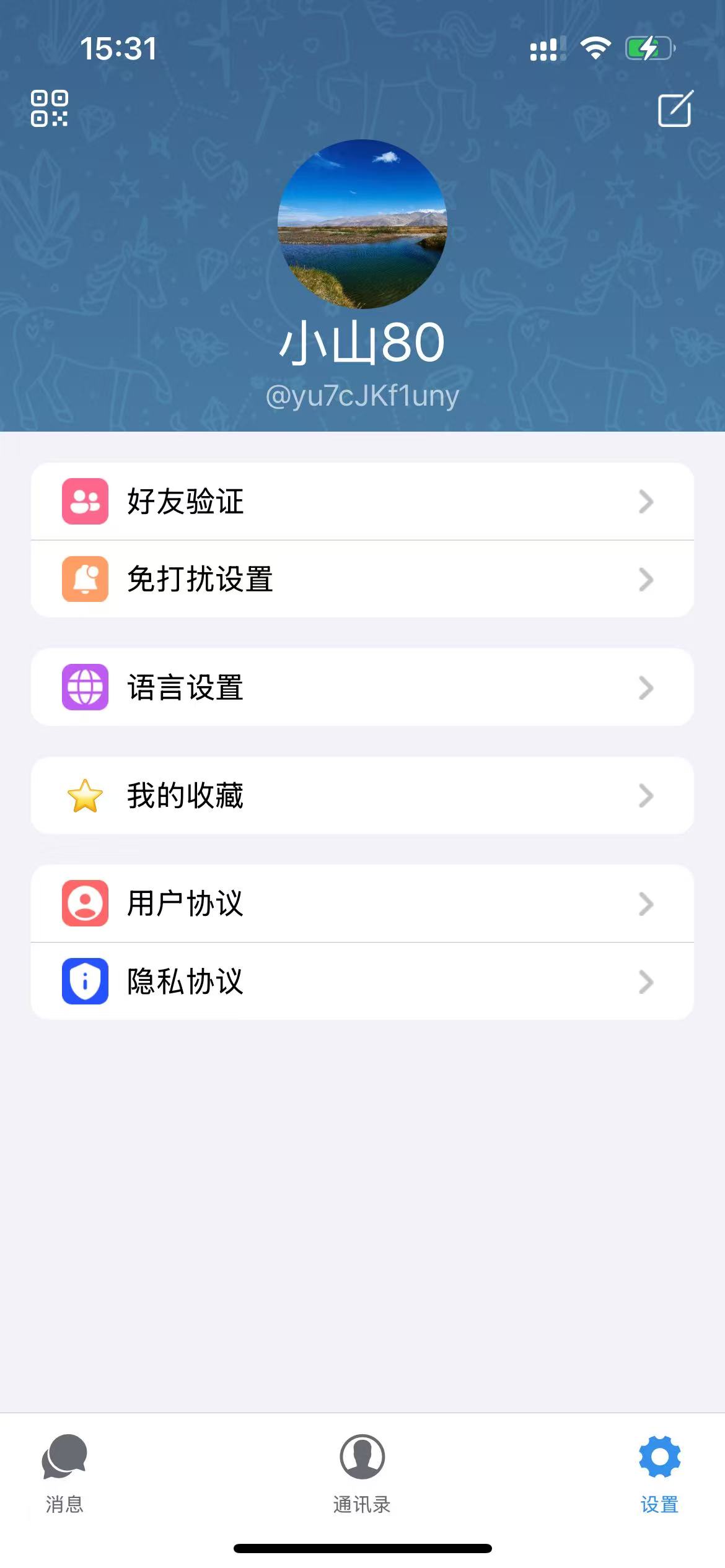The height and width of the screenshot is (1568, 725).
Task: Open 好友验证 settings
Action: [362, 502]
